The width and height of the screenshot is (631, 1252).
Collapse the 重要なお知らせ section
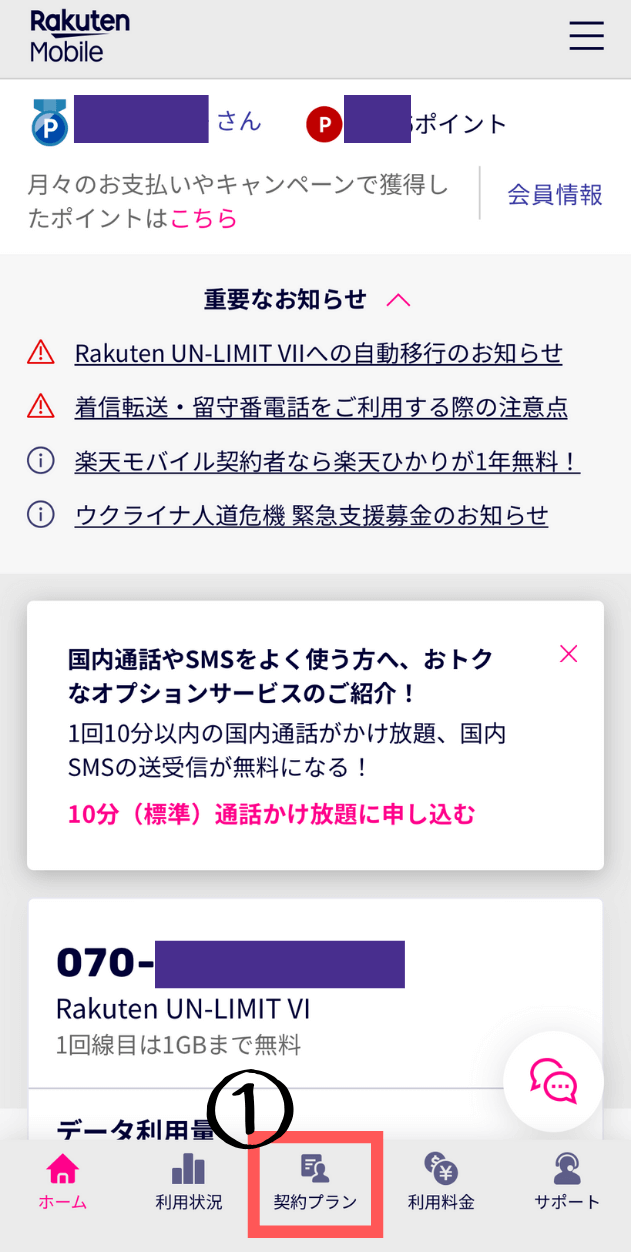(398, 299)
